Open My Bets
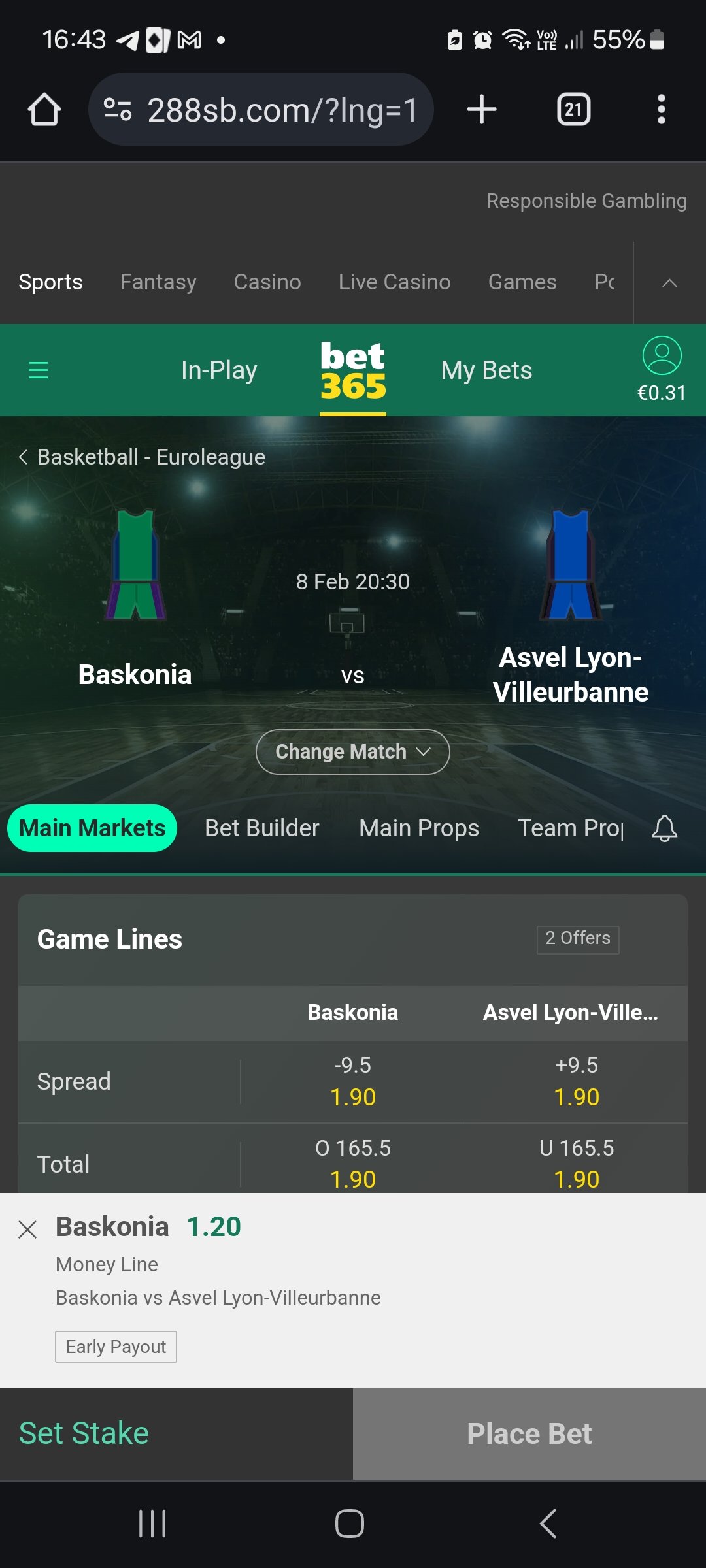706x1568 pixels. click(x=486, y=370)
